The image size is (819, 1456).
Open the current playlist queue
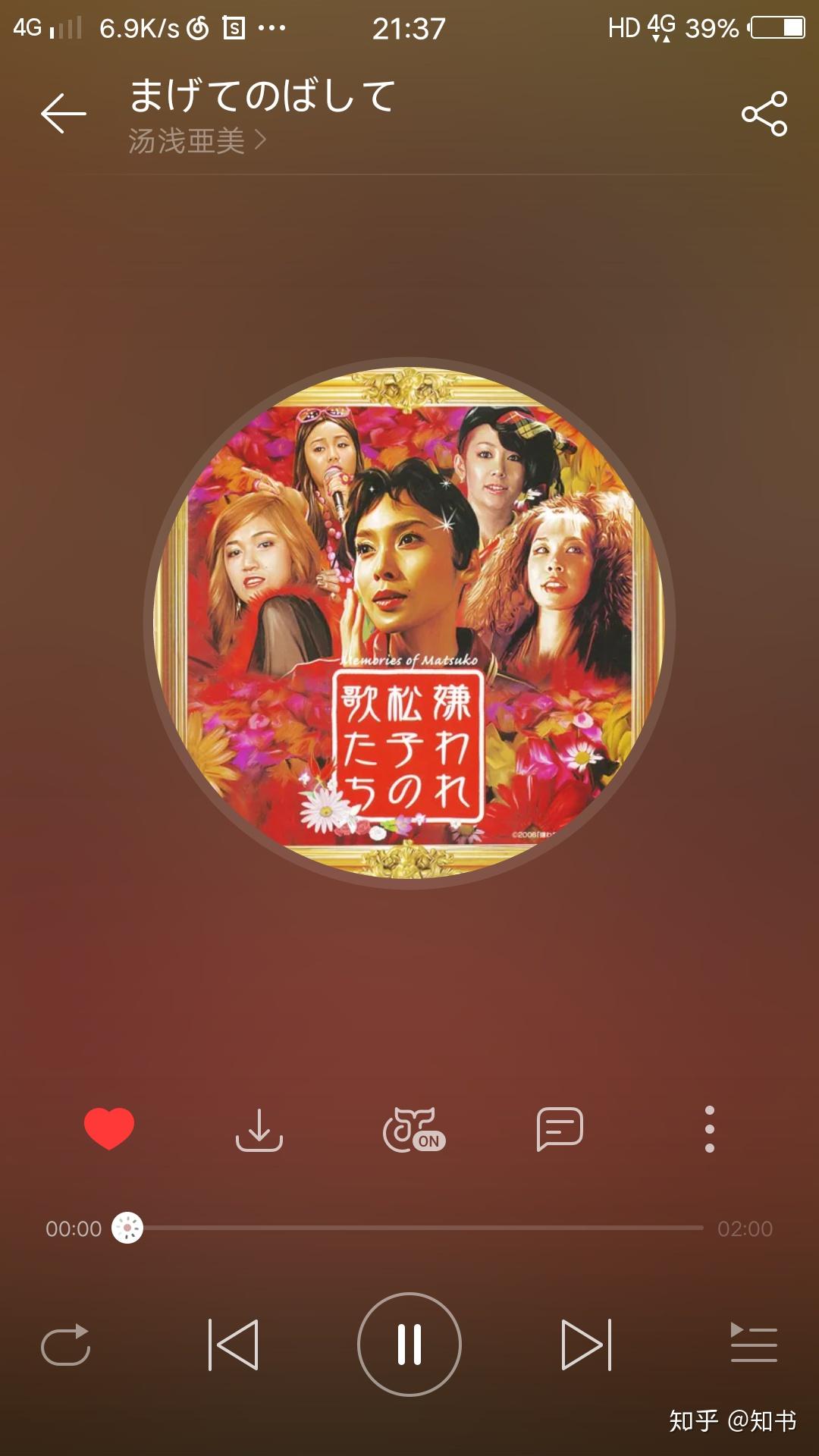[x=753, y=1343]
